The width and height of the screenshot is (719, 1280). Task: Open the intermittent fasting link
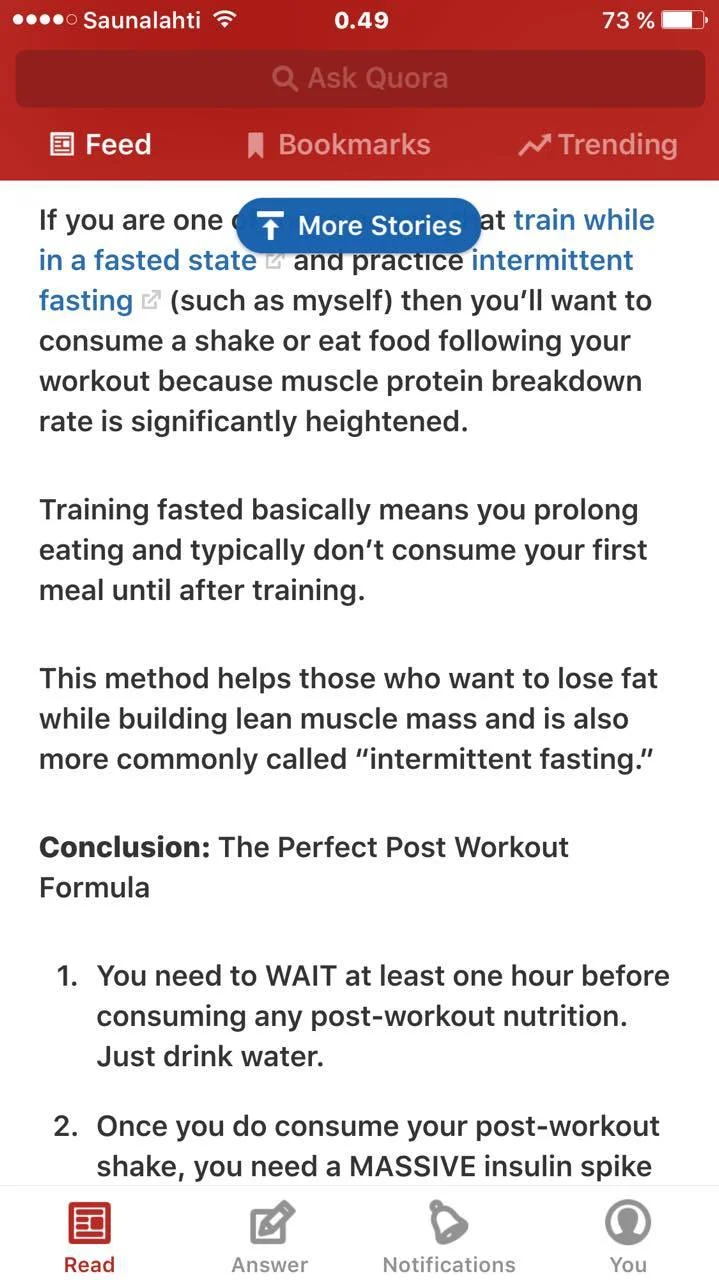click(x=551, y=261)
